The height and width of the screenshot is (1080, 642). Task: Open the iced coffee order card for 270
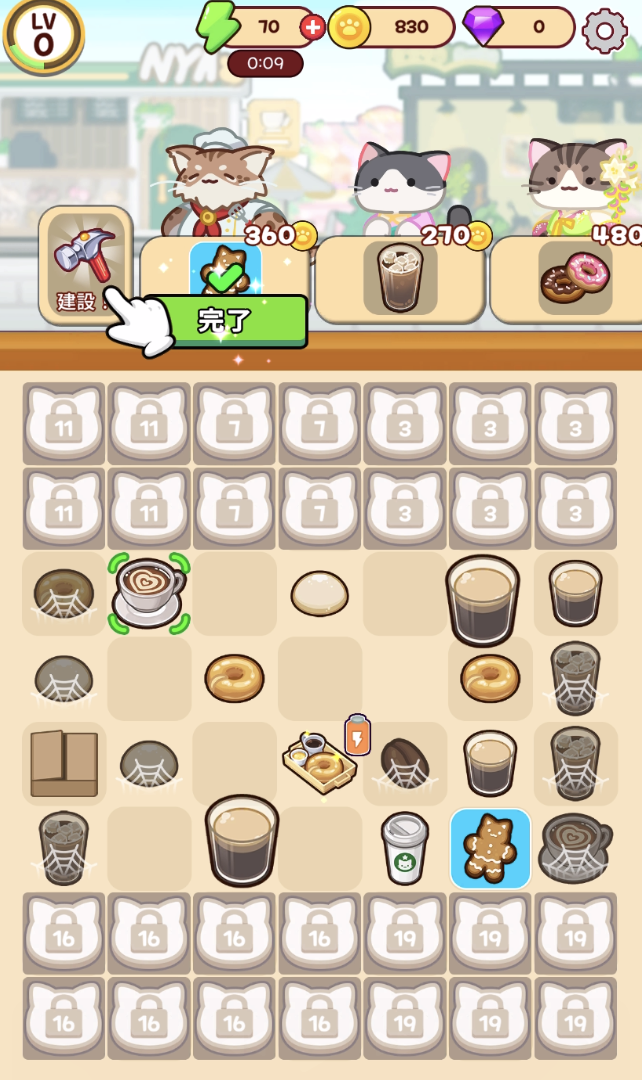coord(400,279)
